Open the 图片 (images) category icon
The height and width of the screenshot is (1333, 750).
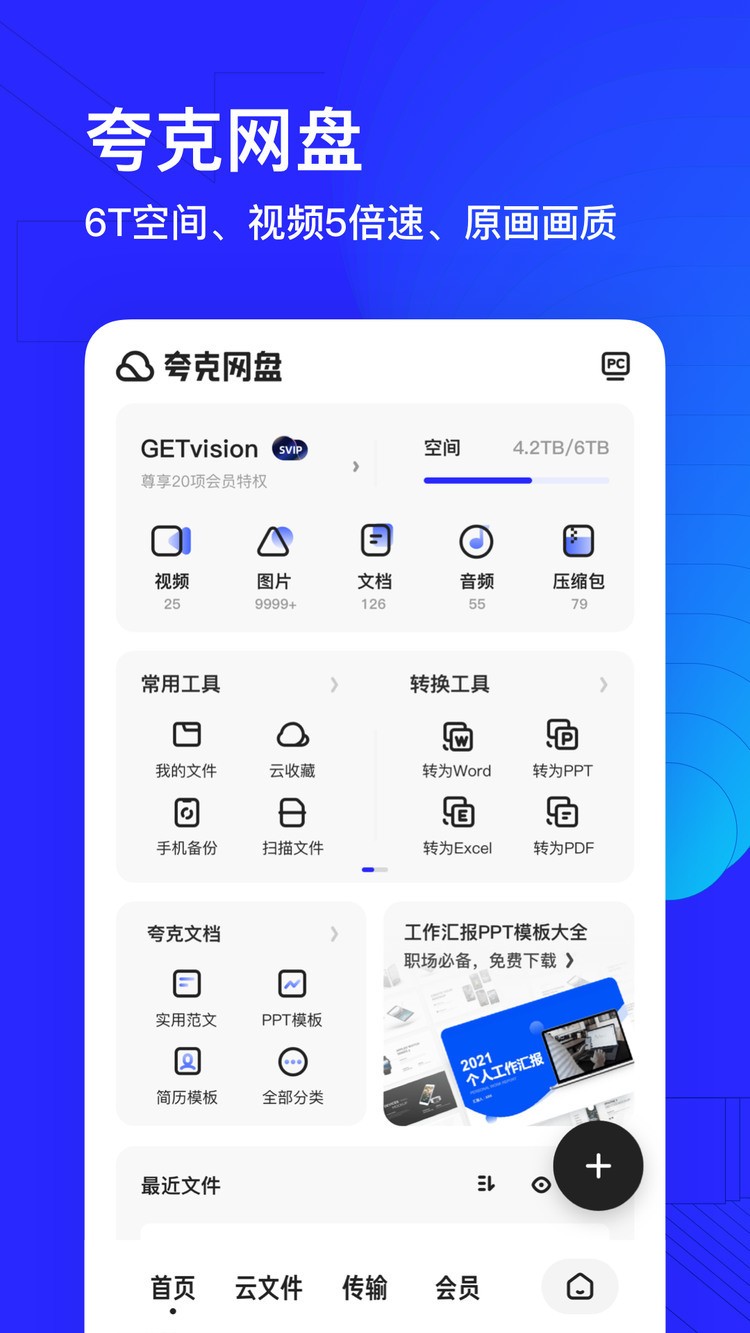click(x=273, y=541)
